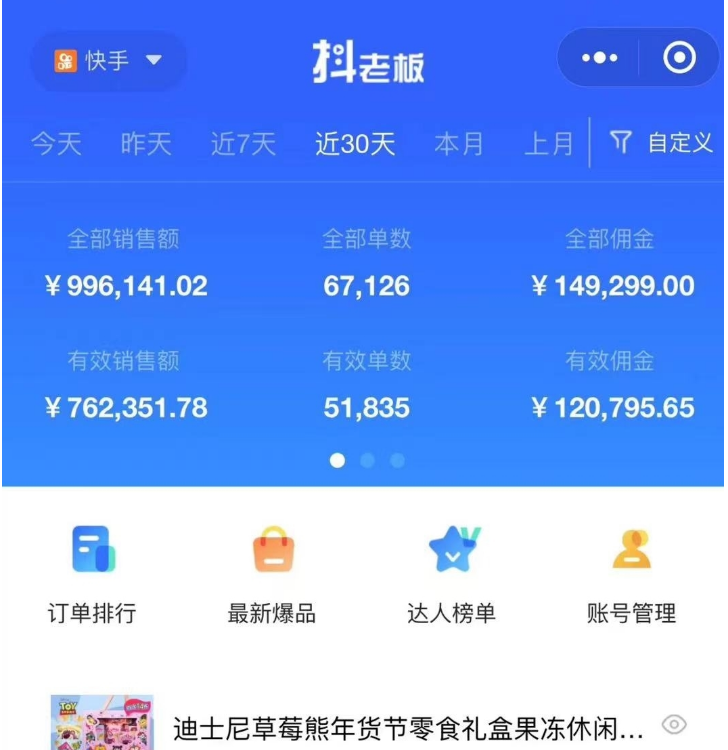Viewport: 728px width, 750px height.
Task: Switch to 本月 statistics
Action: tap(459, 144)
